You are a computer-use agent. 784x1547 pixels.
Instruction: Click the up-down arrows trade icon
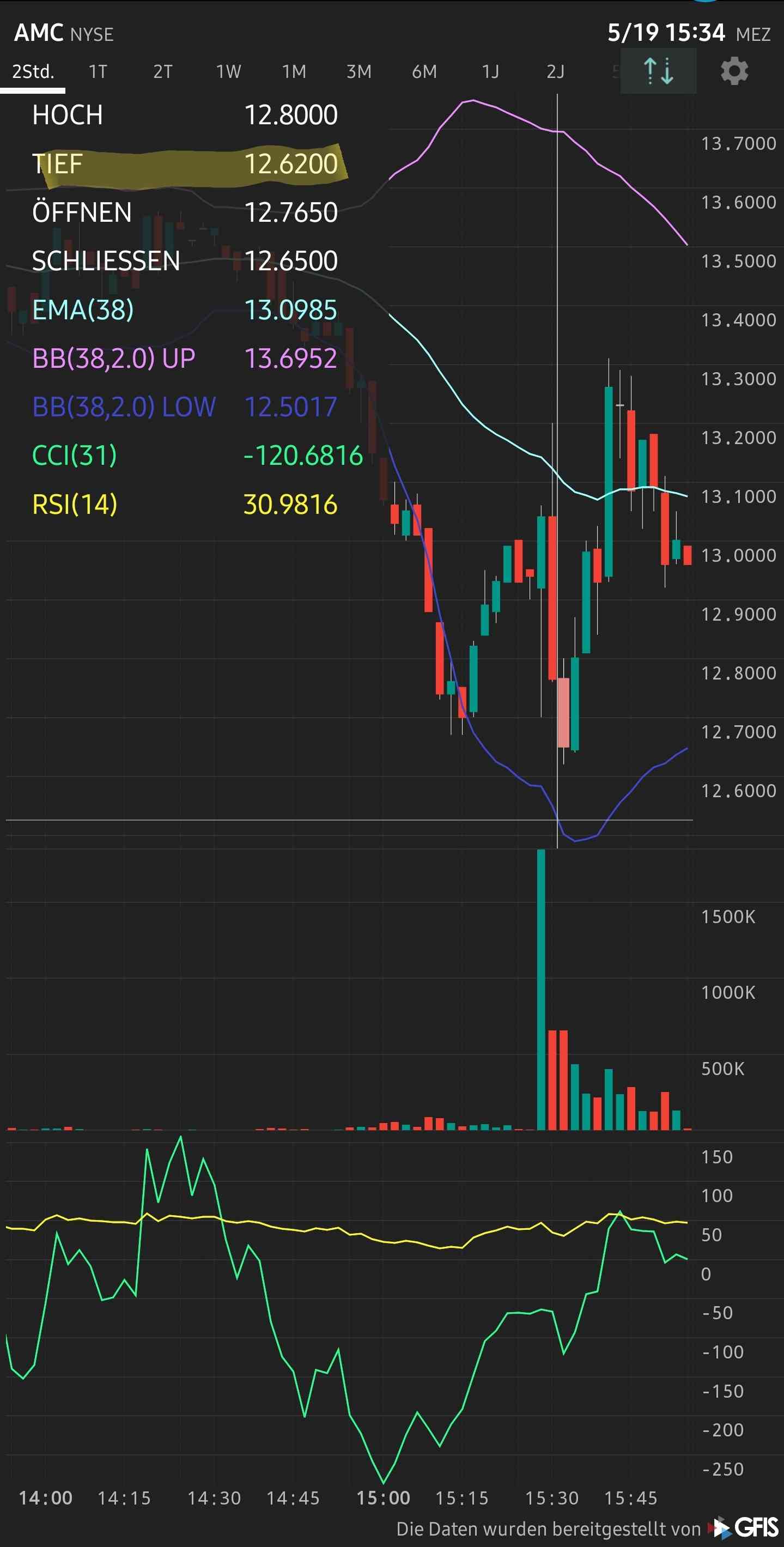click(x=659, y=70)
